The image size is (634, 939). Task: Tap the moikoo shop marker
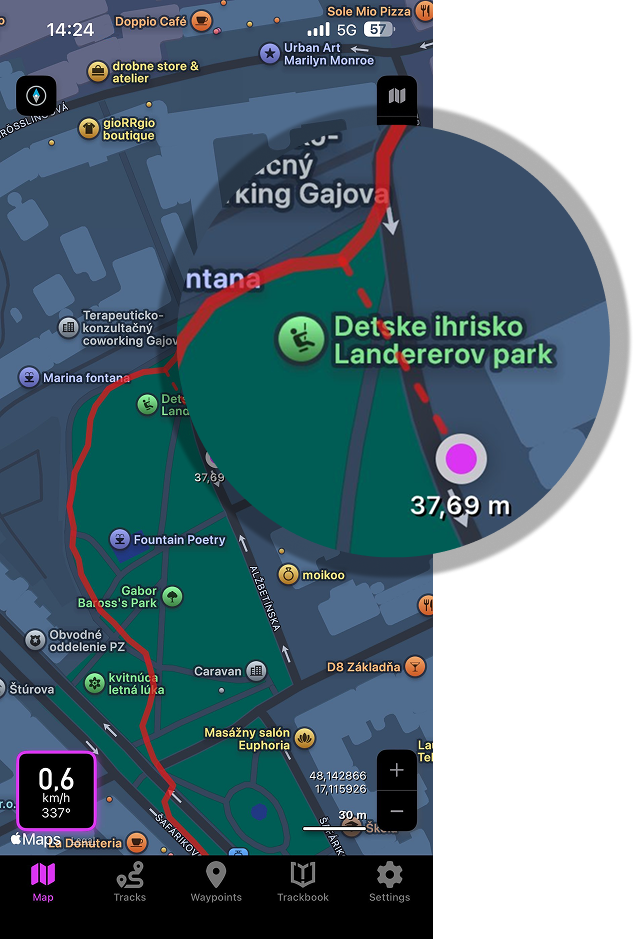click(x=289, y=574)
